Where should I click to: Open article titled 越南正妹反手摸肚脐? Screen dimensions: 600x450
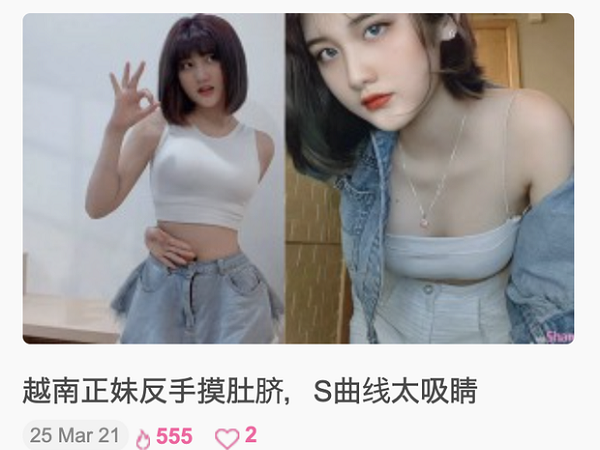coord(250,391)
